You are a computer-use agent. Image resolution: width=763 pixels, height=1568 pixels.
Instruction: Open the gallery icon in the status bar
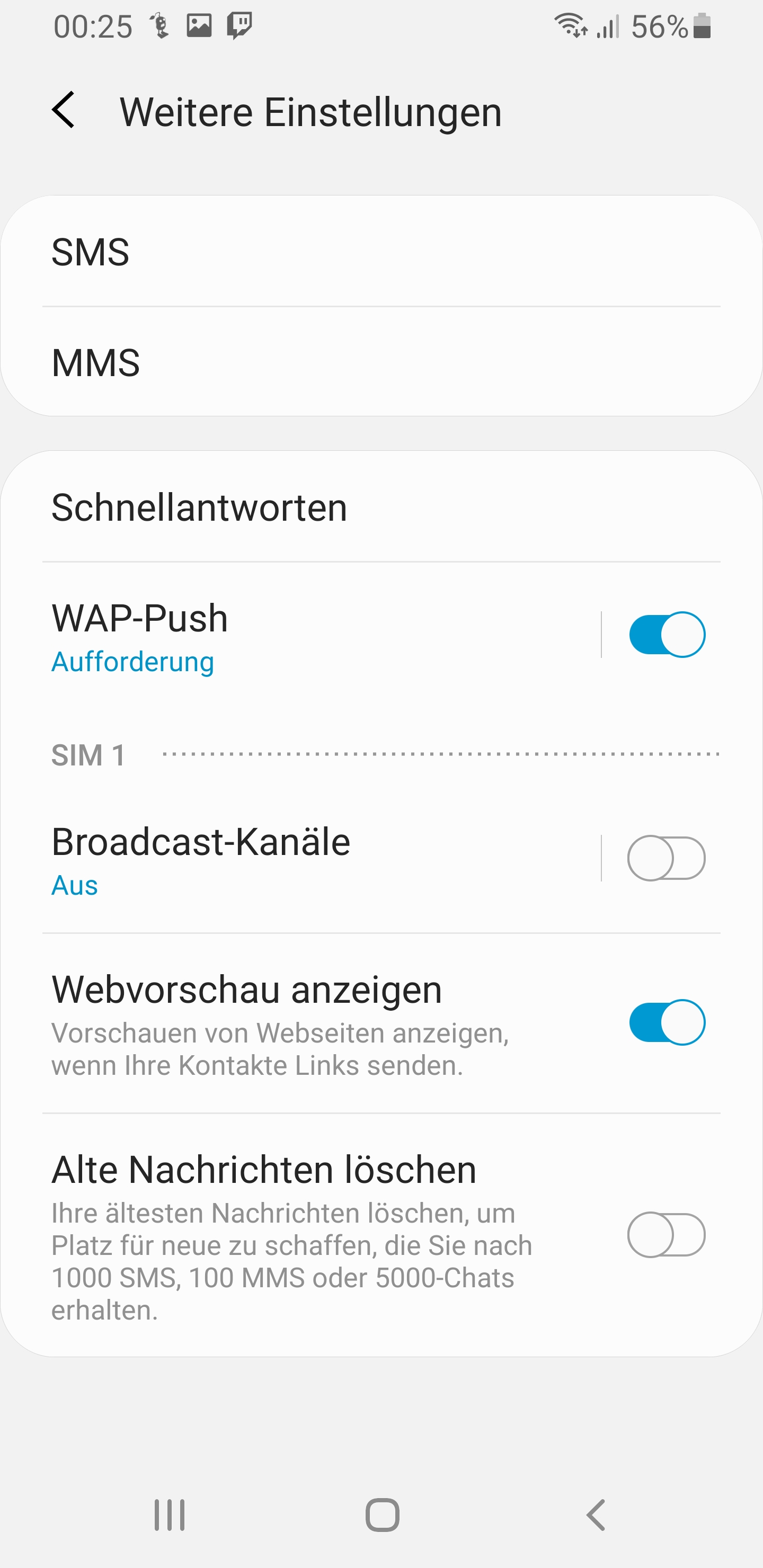[x=199, y=25]
